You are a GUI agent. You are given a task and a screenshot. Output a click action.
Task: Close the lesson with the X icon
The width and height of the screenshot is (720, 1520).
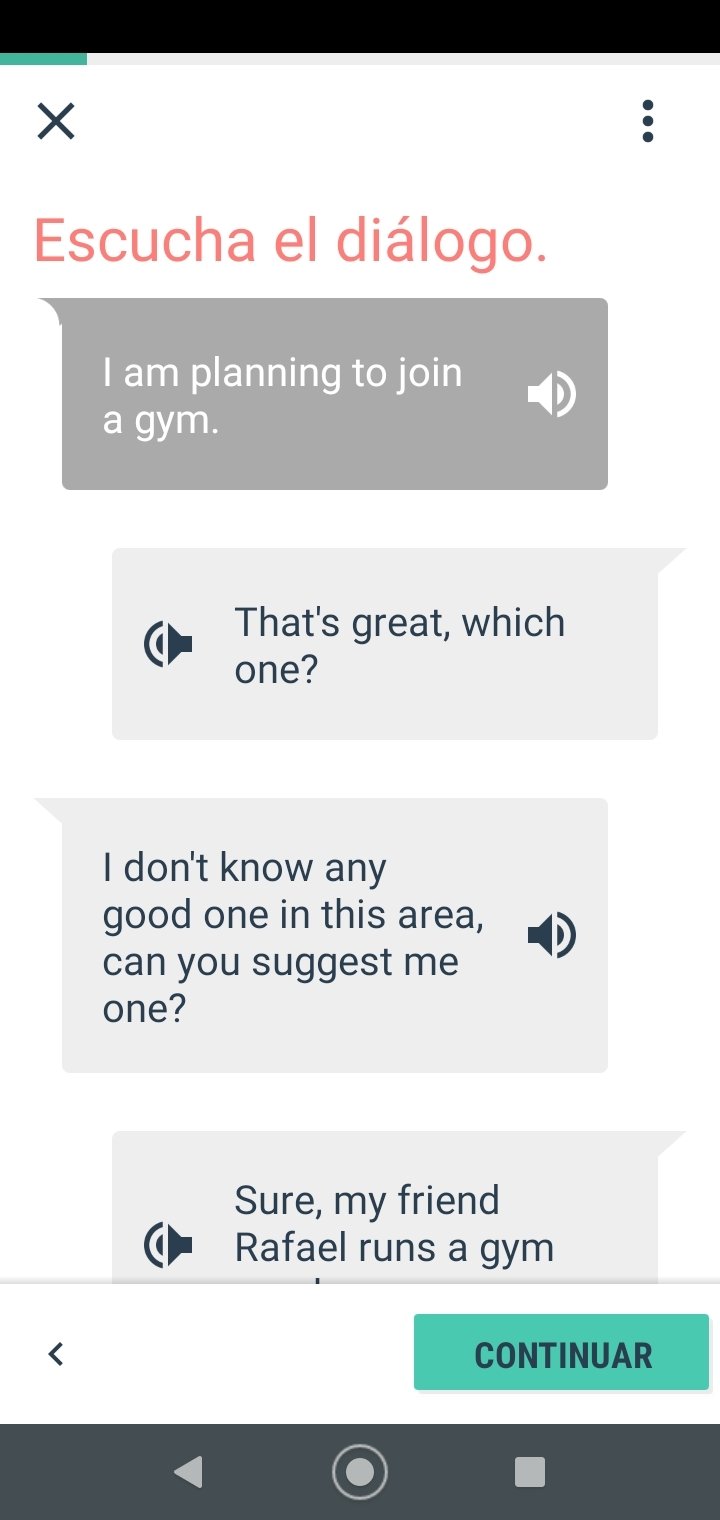coord(56,121)
